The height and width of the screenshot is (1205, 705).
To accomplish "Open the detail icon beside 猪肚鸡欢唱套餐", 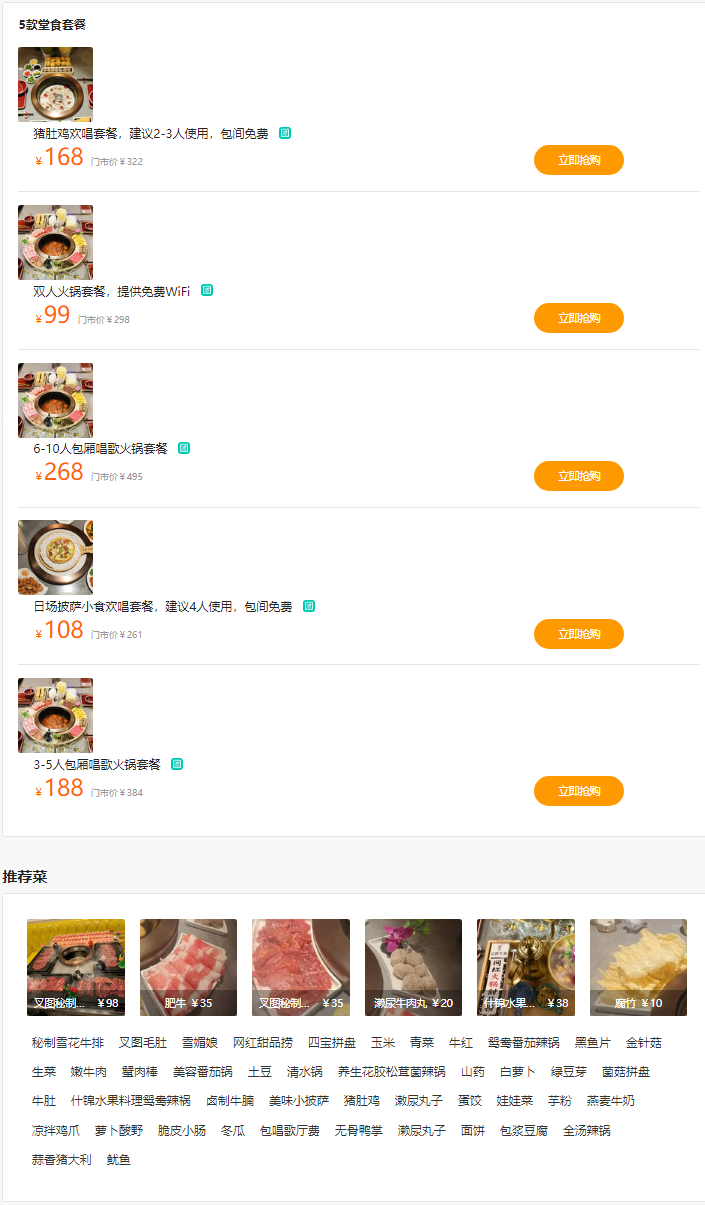I will tap(285, 133).
